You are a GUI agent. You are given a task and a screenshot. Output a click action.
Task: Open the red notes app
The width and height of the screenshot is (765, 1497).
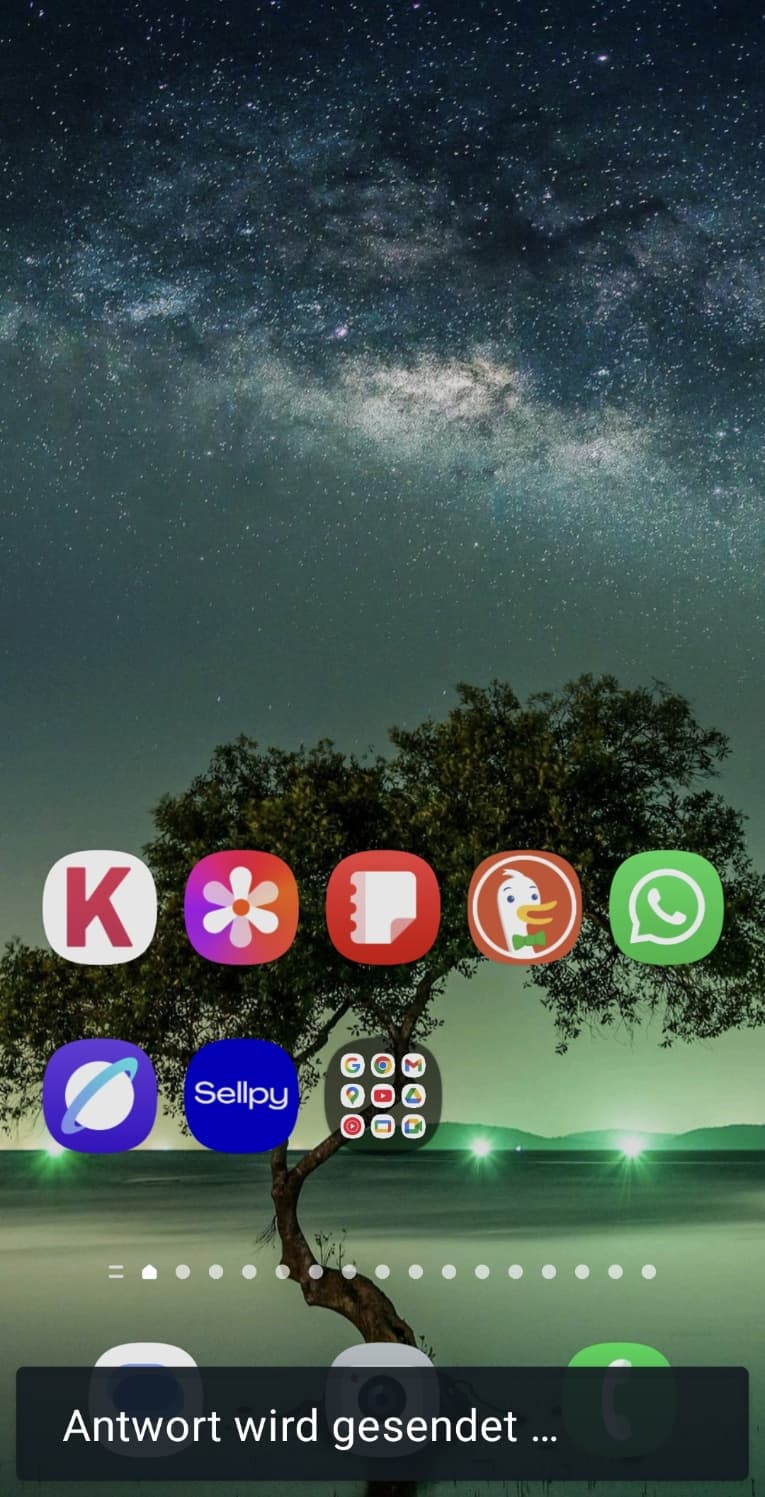383,906
